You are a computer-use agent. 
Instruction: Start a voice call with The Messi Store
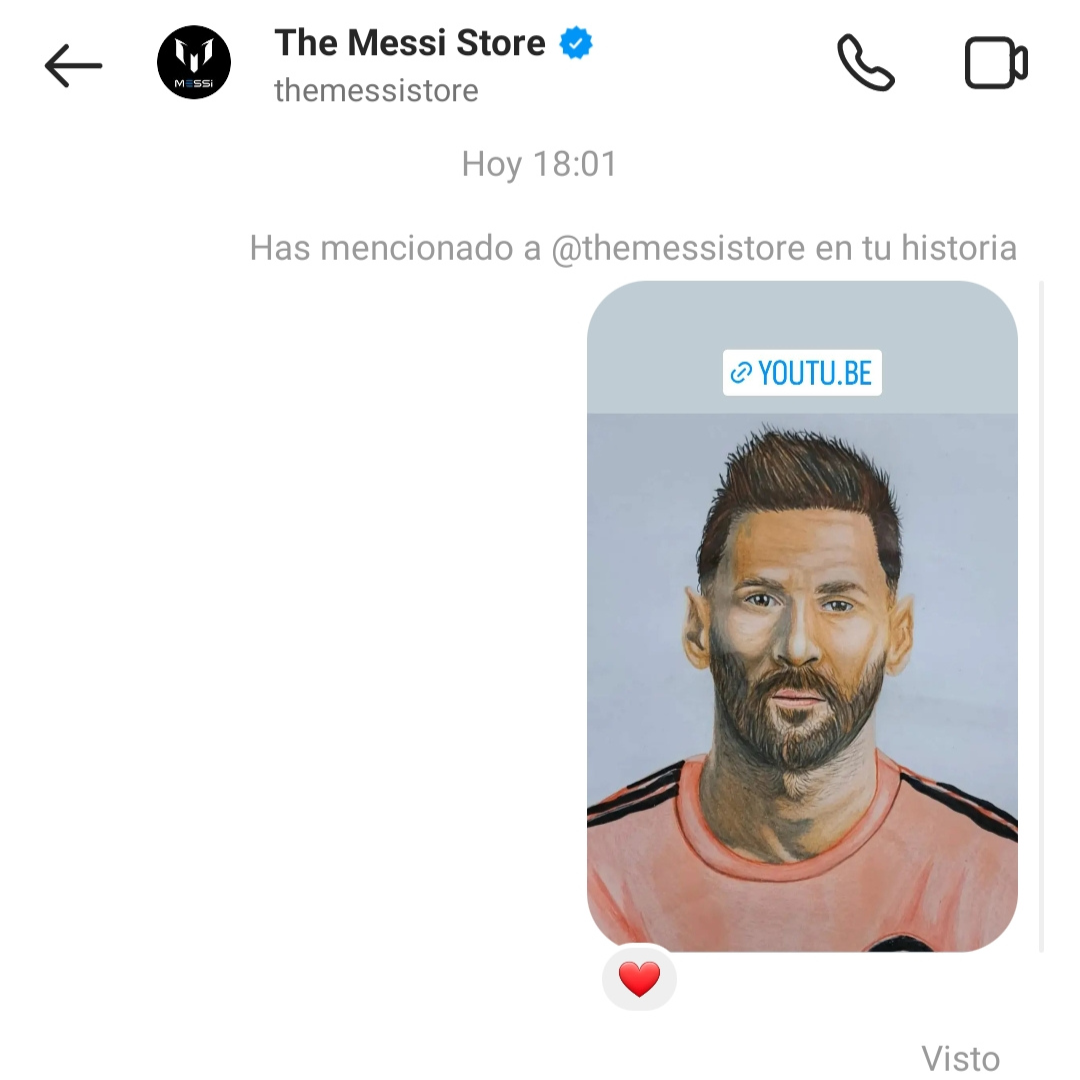point(865,64)
